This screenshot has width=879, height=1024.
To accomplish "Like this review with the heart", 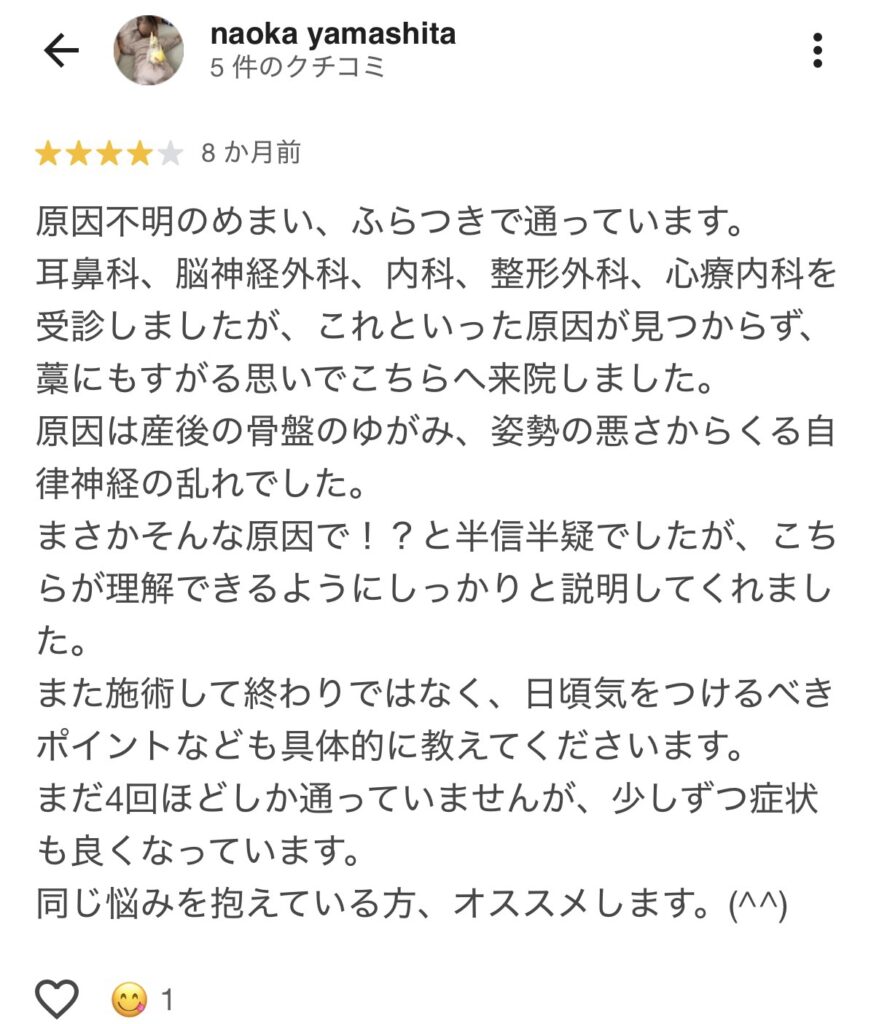I will (57, 997).
